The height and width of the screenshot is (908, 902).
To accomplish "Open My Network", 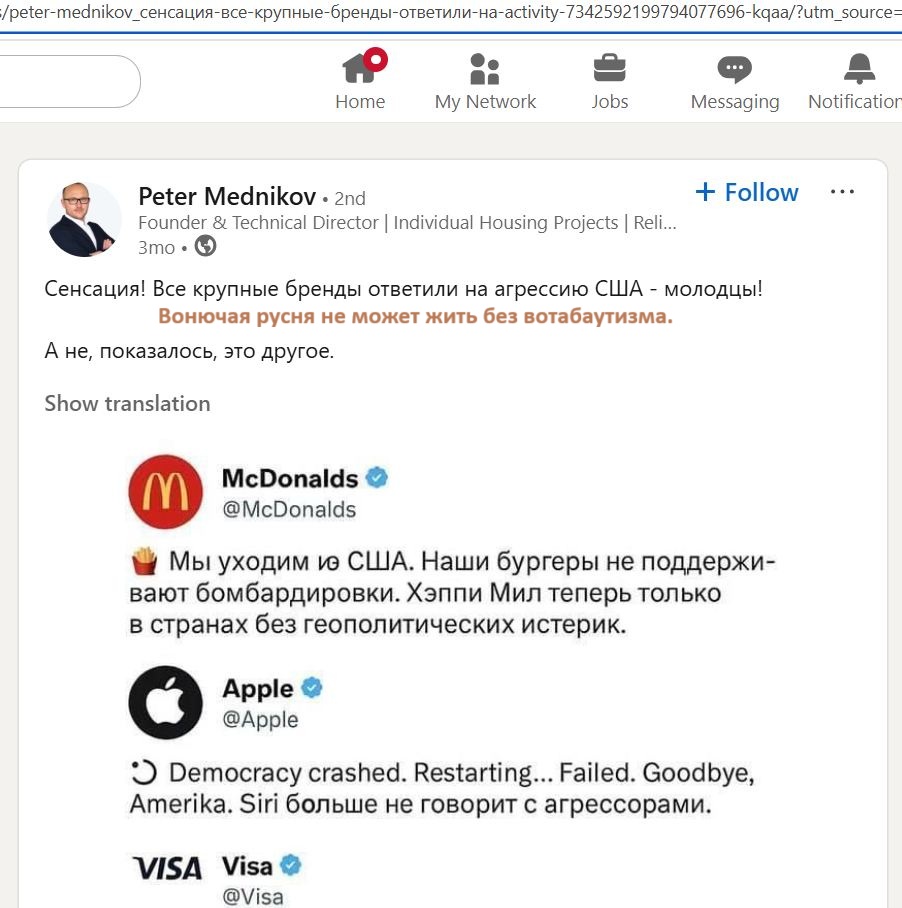I will tap(485, 82).
